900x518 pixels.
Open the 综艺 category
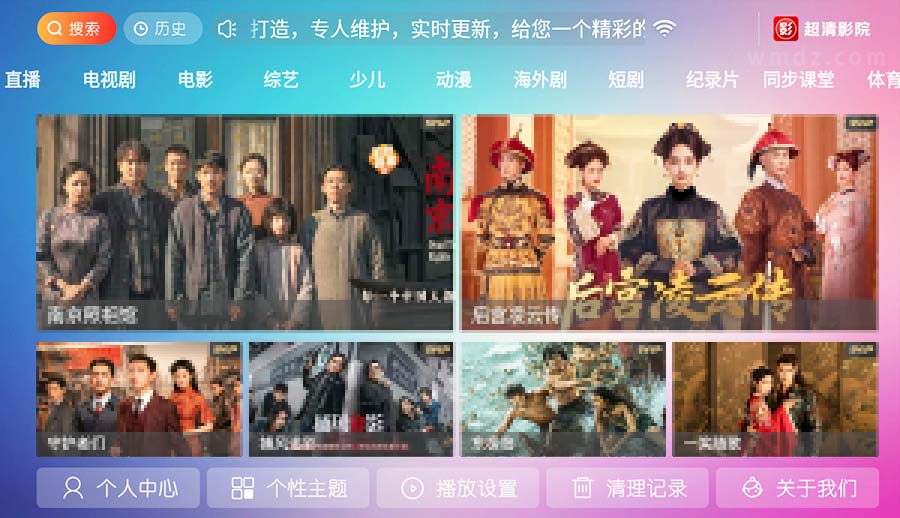281,80
